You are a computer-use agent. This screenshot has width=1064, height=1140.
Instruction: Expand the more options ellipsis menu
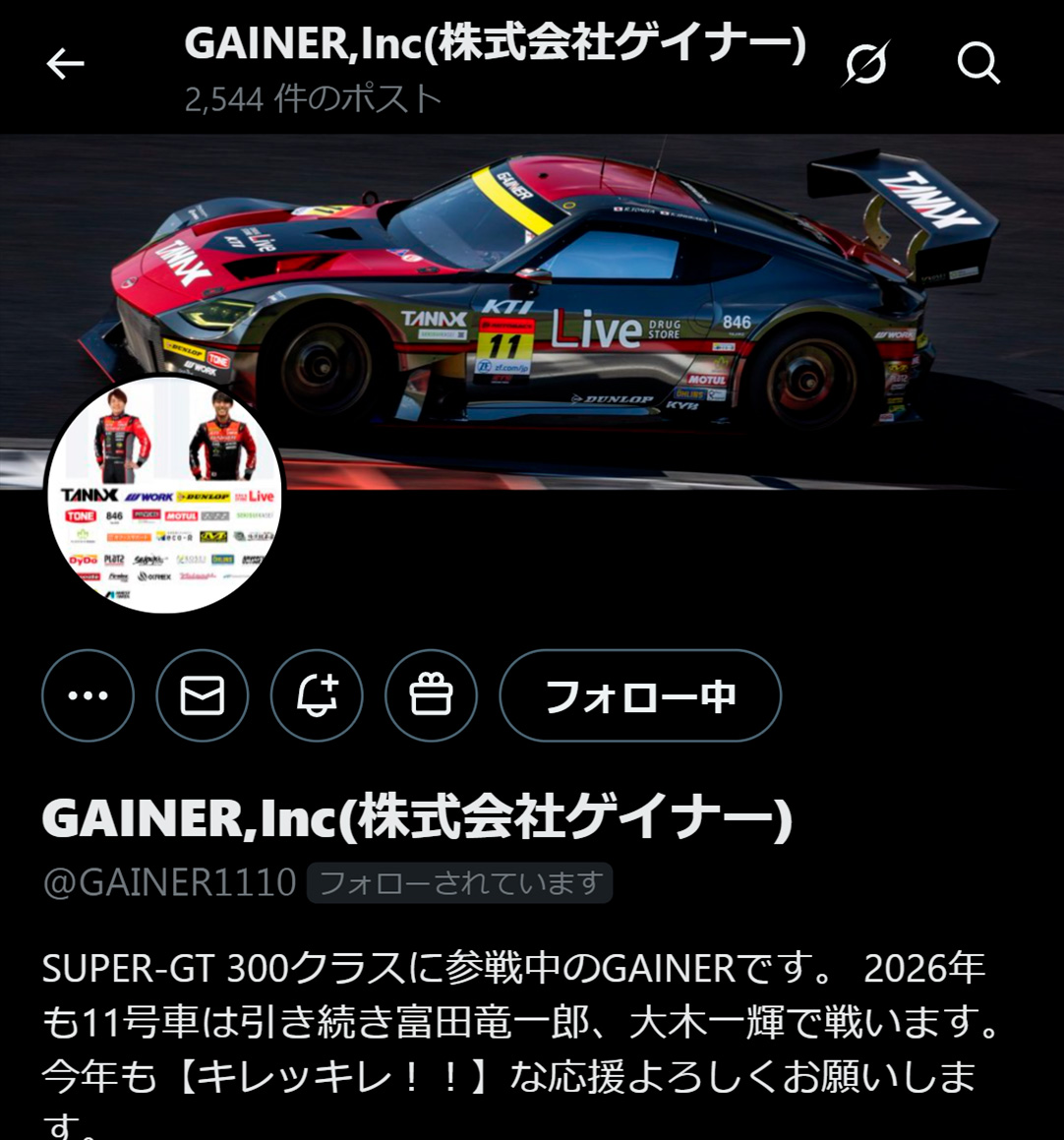[88, 695]
